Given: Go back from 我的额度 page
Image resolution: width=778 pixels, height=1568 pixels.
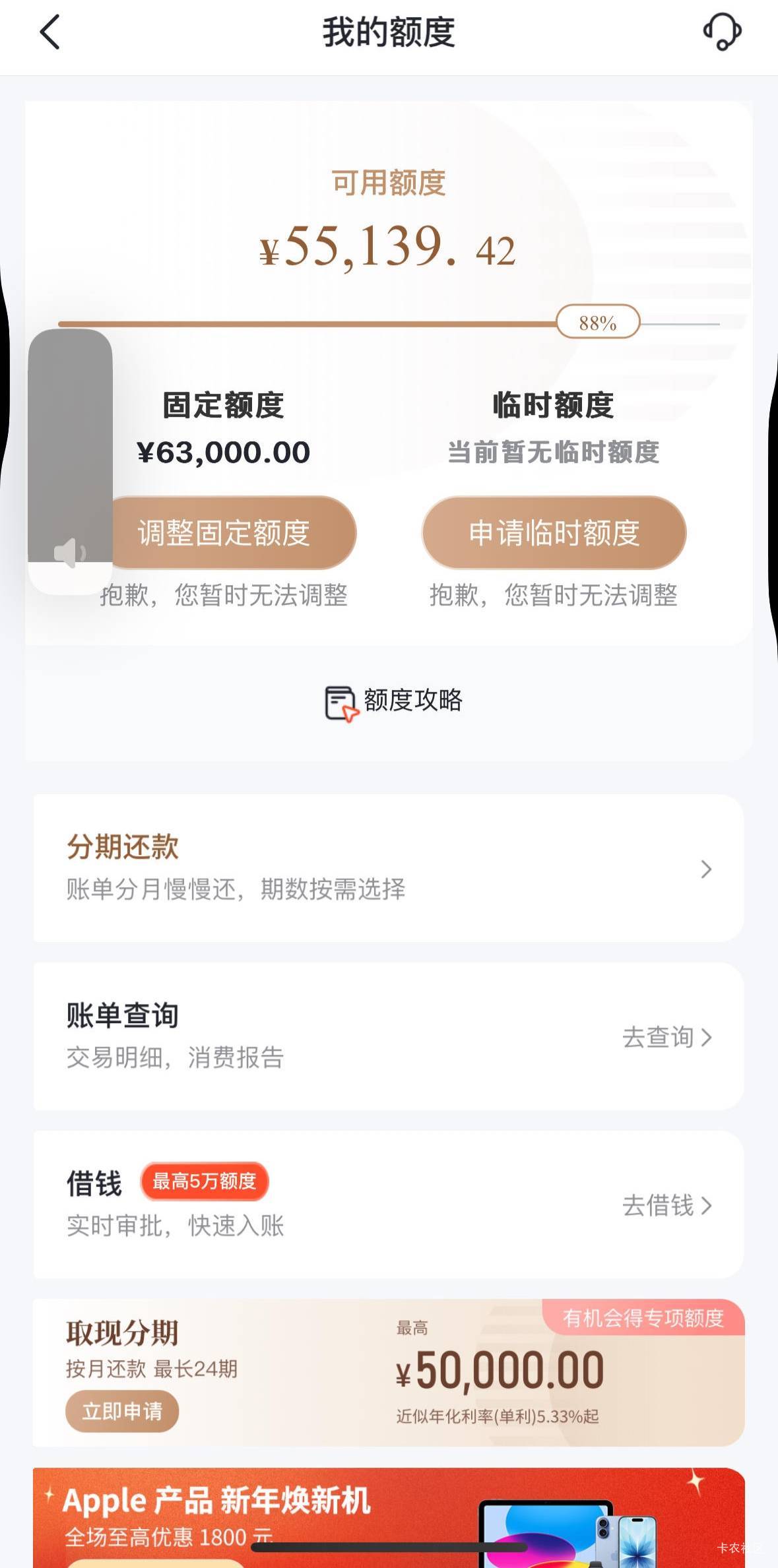Looking at the screenshot, I should (50, 32).
